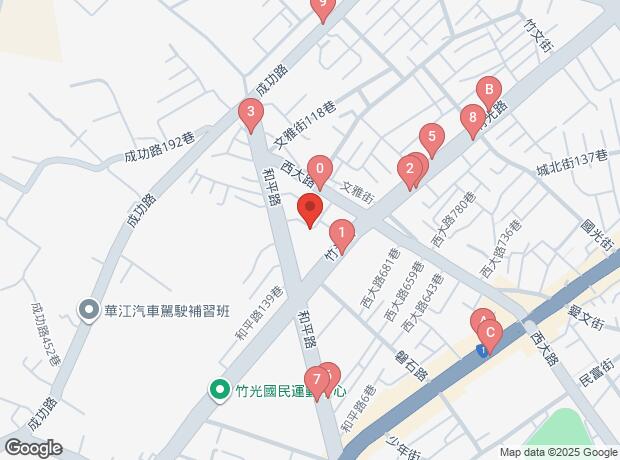Open the marker labeled C
The height and width of the screenshot is (460, 620).
(487, 331)
